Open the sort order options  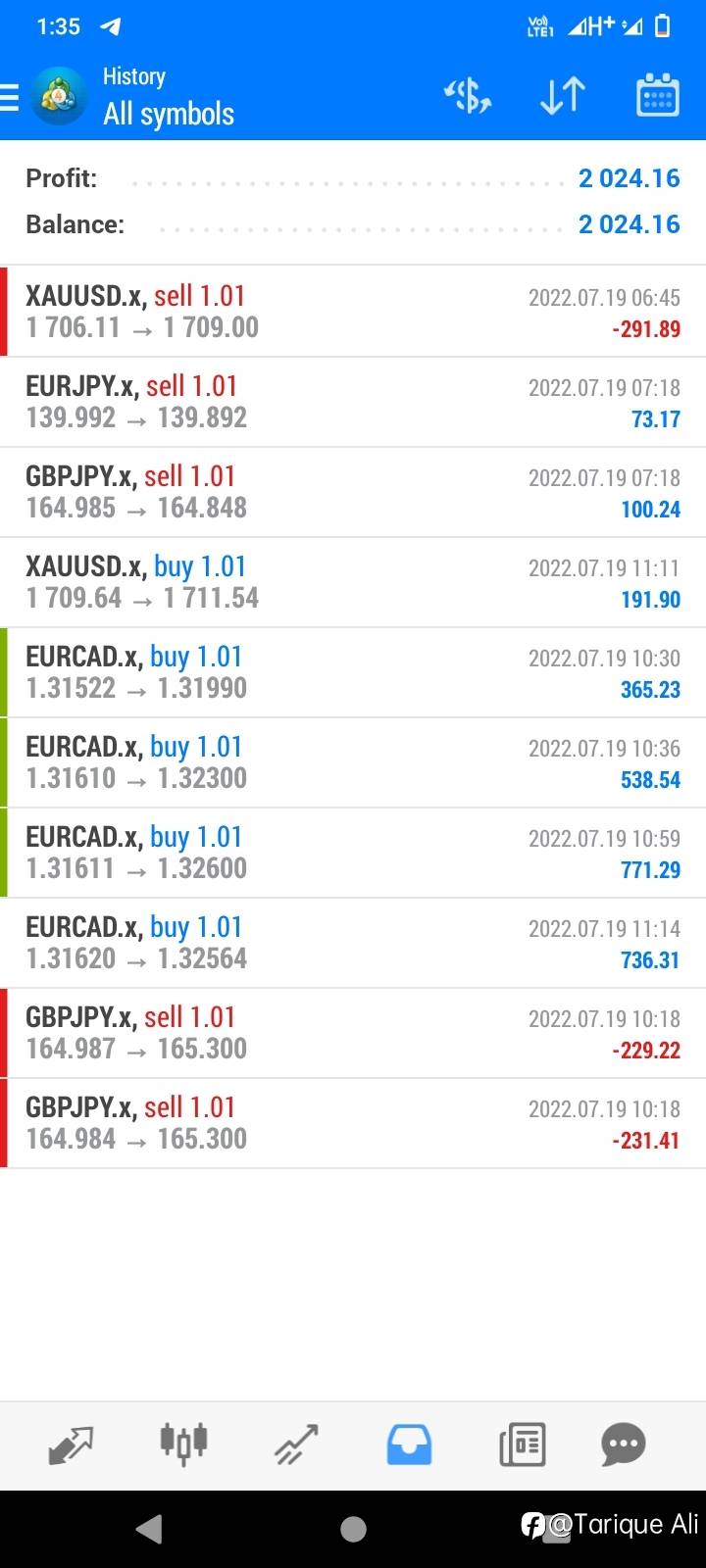[562, 96]
